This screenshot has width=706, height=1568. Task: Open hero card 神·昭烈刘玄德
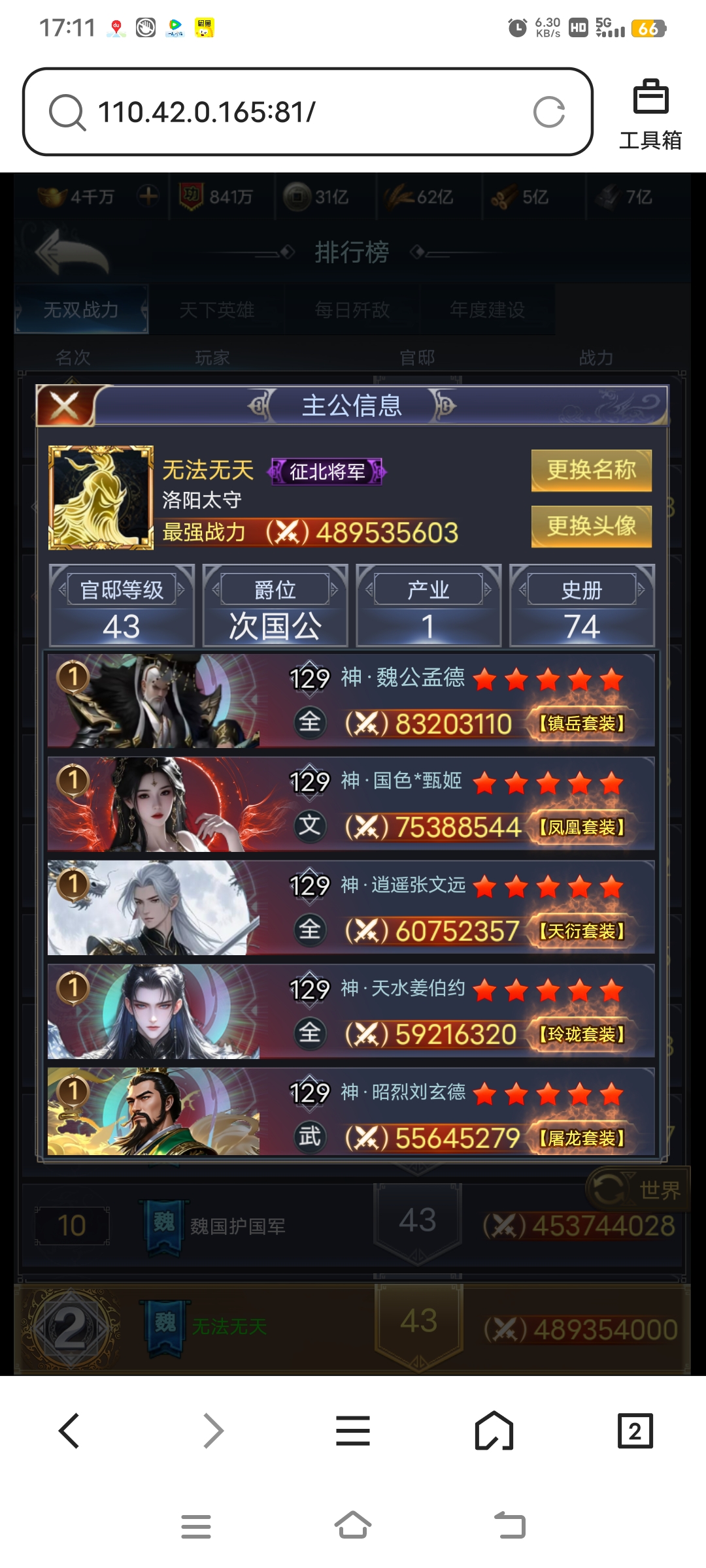click(351, 1115)
